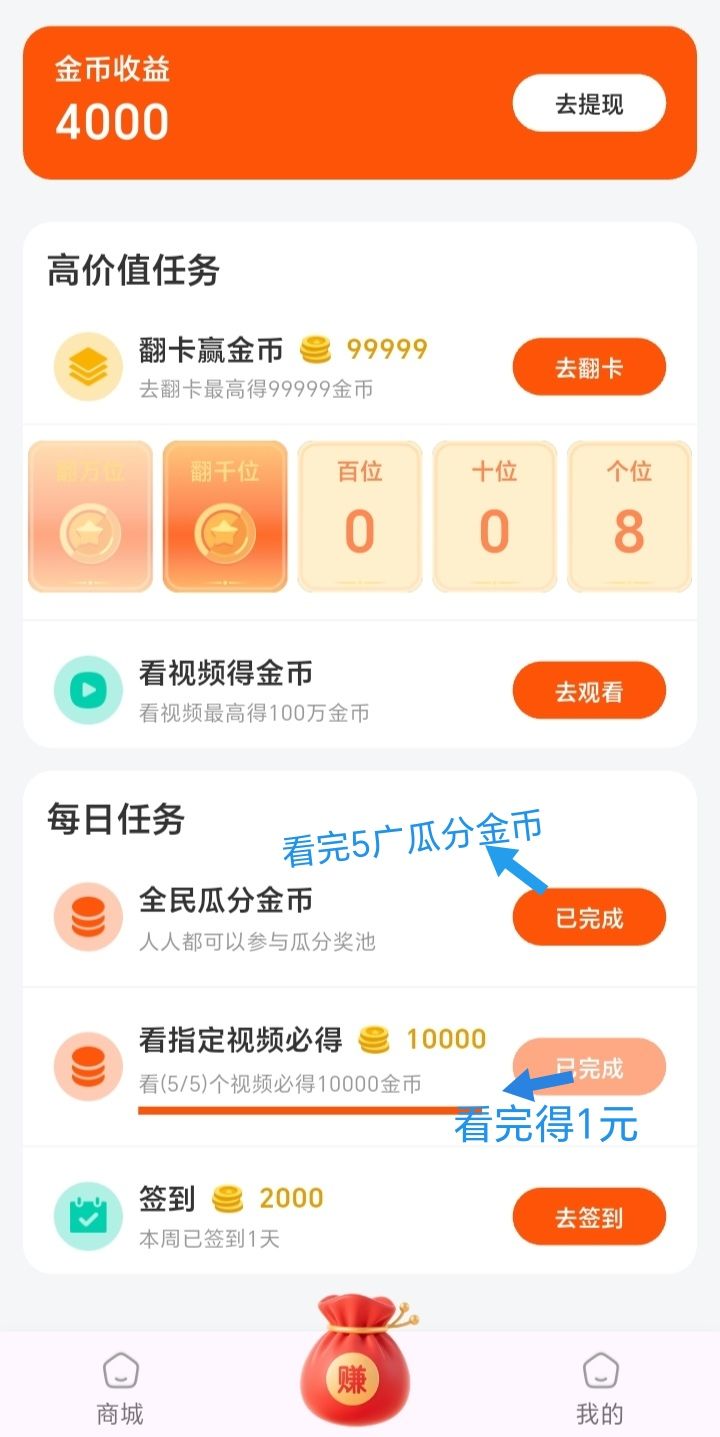Tap the 4000 coin balance display
Screen dimensions: 720x1437
pyautogui.click(x=110, y=122)
